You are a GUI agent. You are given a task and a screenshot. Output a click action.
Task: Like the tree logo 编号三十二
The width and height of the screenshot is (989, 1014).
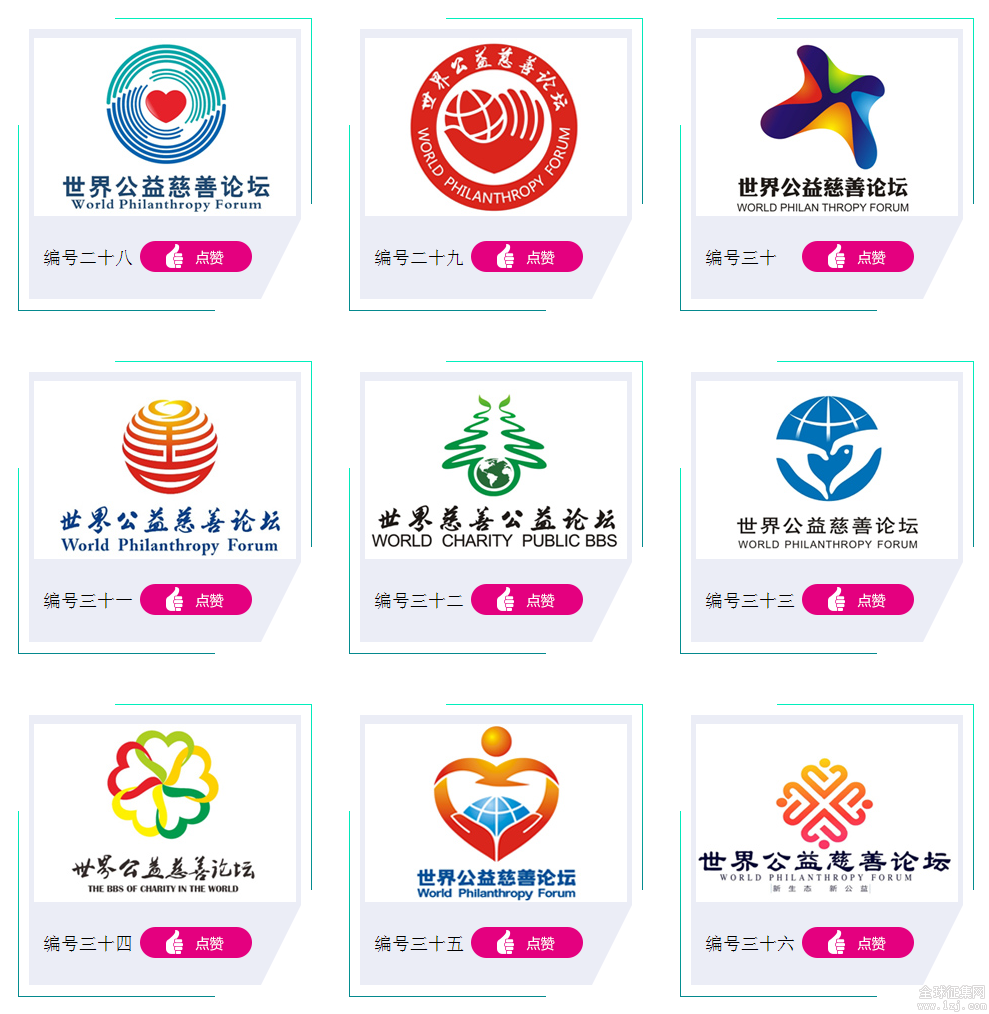527,600
